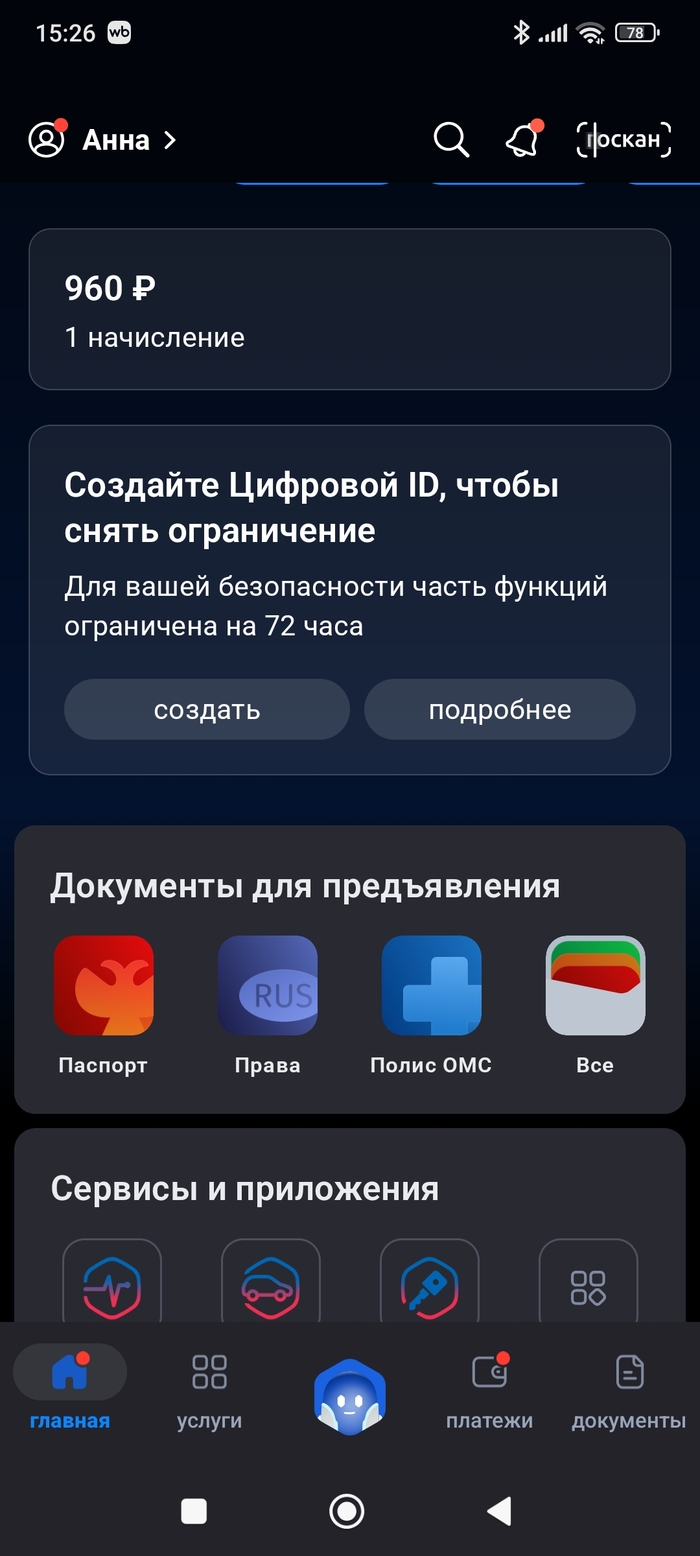Open the health pulse service icon
This screenshot has width=700, height=1556.
[x=112, y=1285]
